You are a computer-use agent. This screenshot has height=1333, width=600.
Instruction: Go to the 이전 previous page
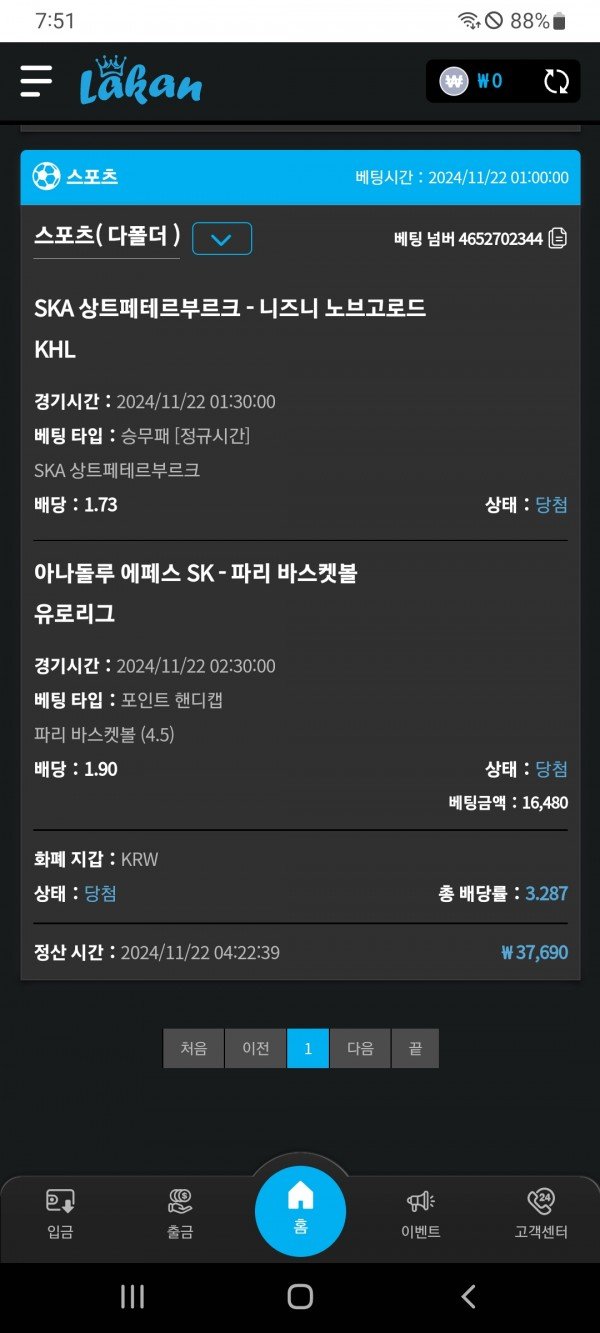coord(256,1048)
